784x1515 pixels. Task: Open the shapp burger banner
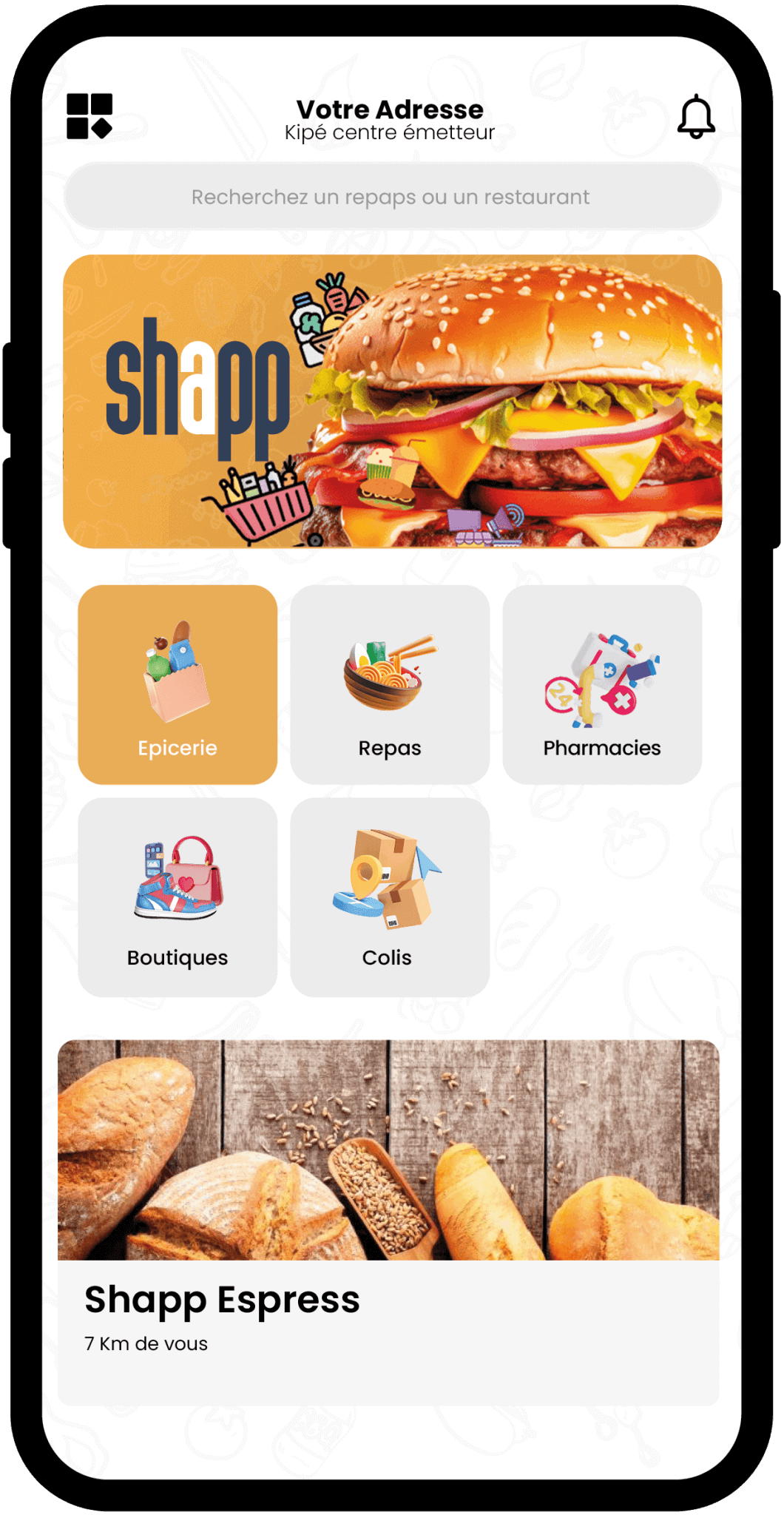pyautogui.click(x=392, y=401)
